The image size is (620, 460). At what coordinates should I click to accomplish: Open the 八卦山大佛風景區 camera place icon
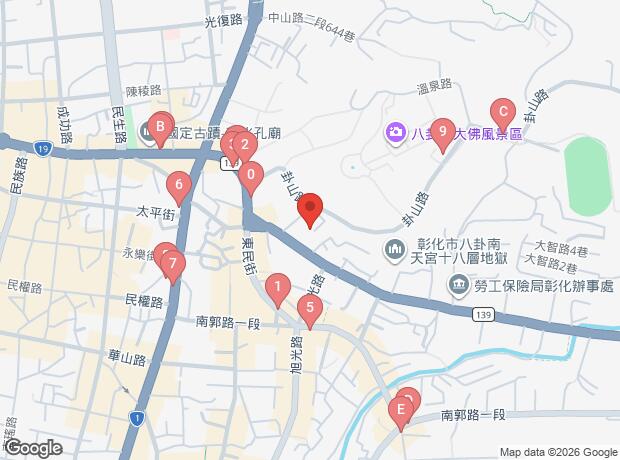pyautogui.click(x=396, y=132)
